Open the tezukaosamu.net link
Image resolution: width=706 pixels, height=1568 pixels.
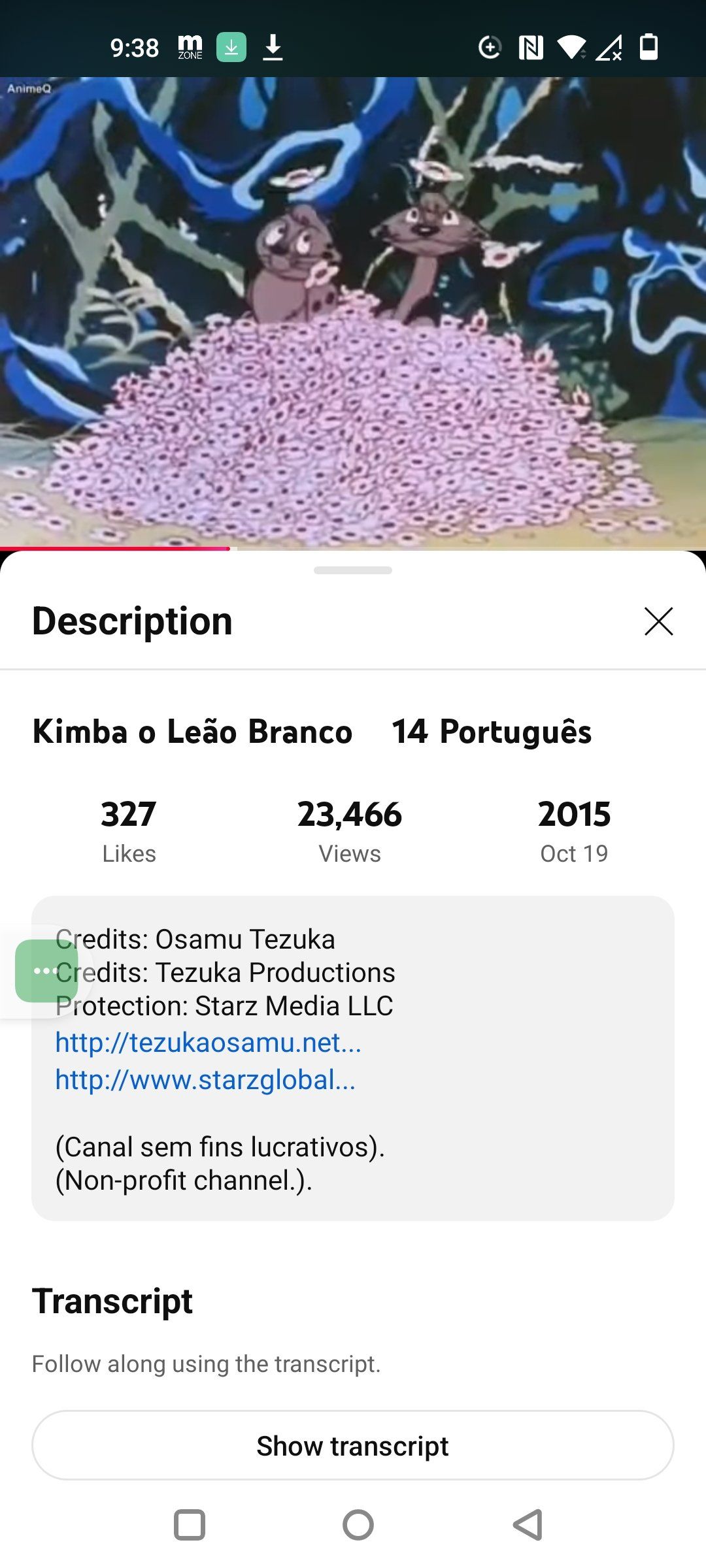pyautogui.click(x=208, y=1043)
